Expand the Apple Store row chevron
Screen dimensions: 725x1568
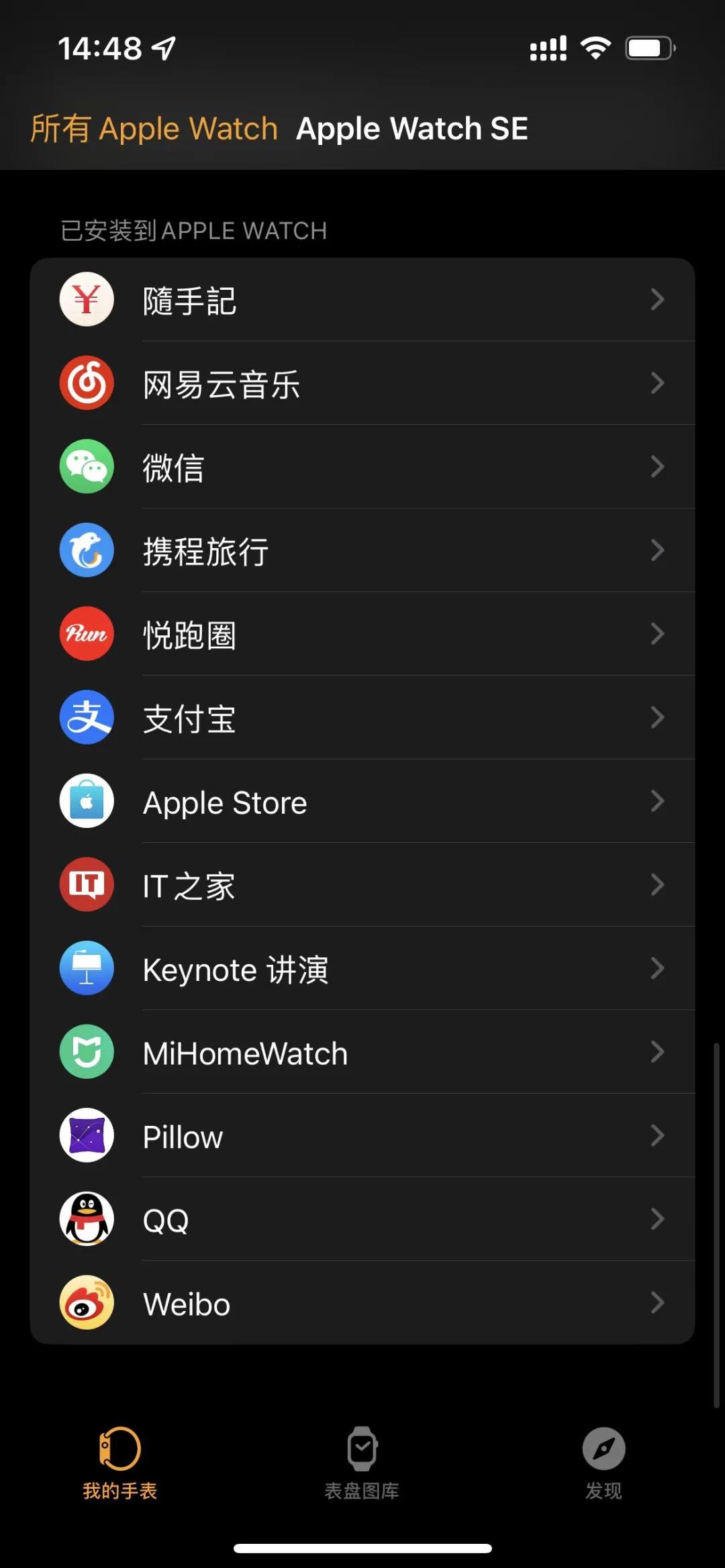tap(657, 801)
